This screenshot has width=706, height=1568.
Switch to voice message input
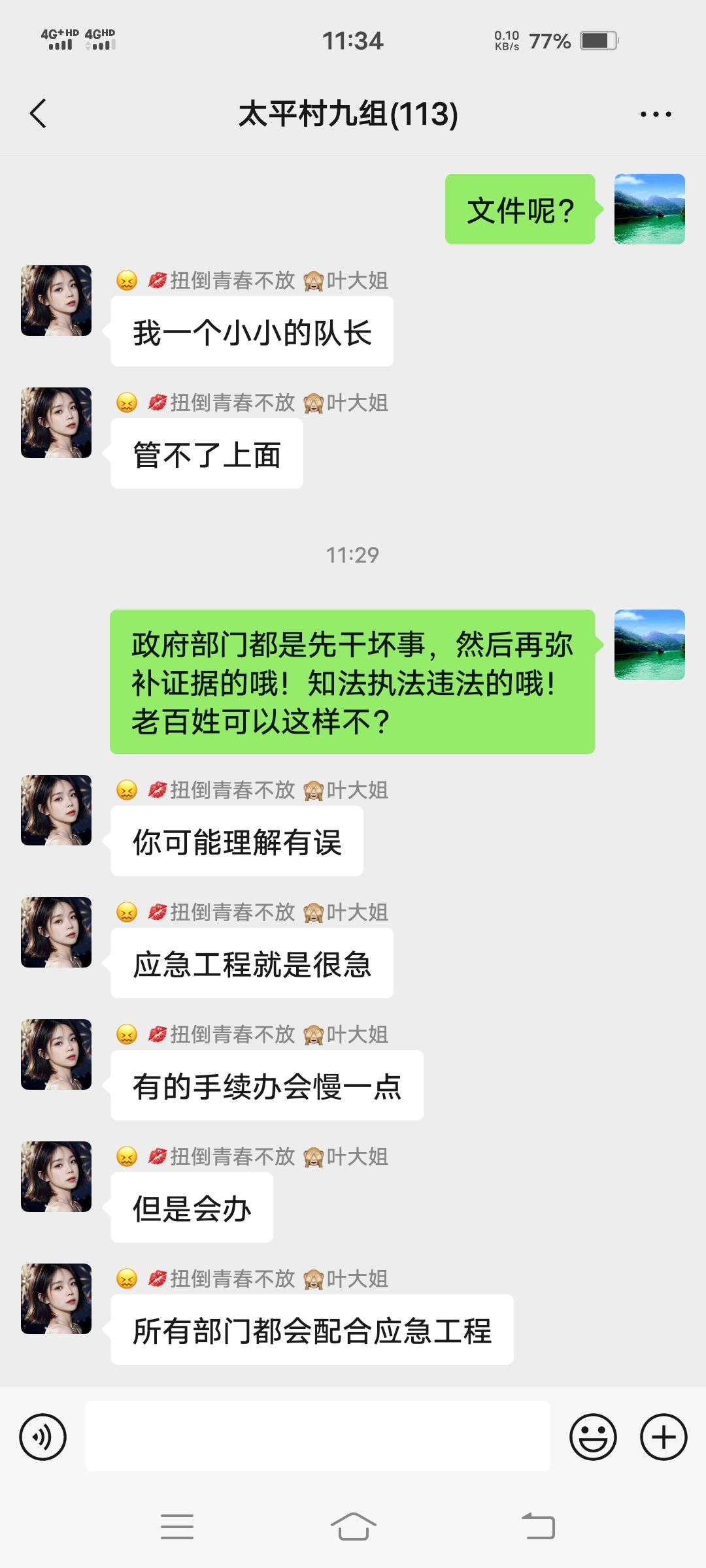[43, 1437]
